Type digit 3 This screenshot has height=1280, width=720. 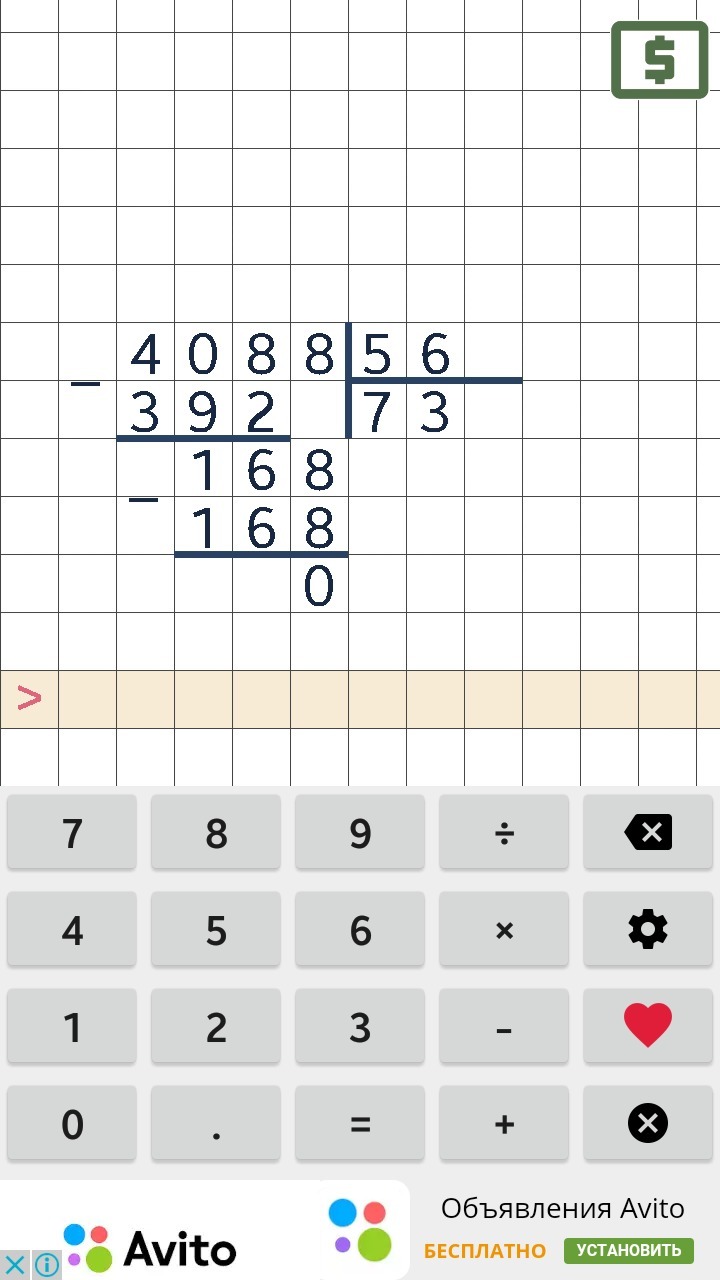tap(360, 1027)
